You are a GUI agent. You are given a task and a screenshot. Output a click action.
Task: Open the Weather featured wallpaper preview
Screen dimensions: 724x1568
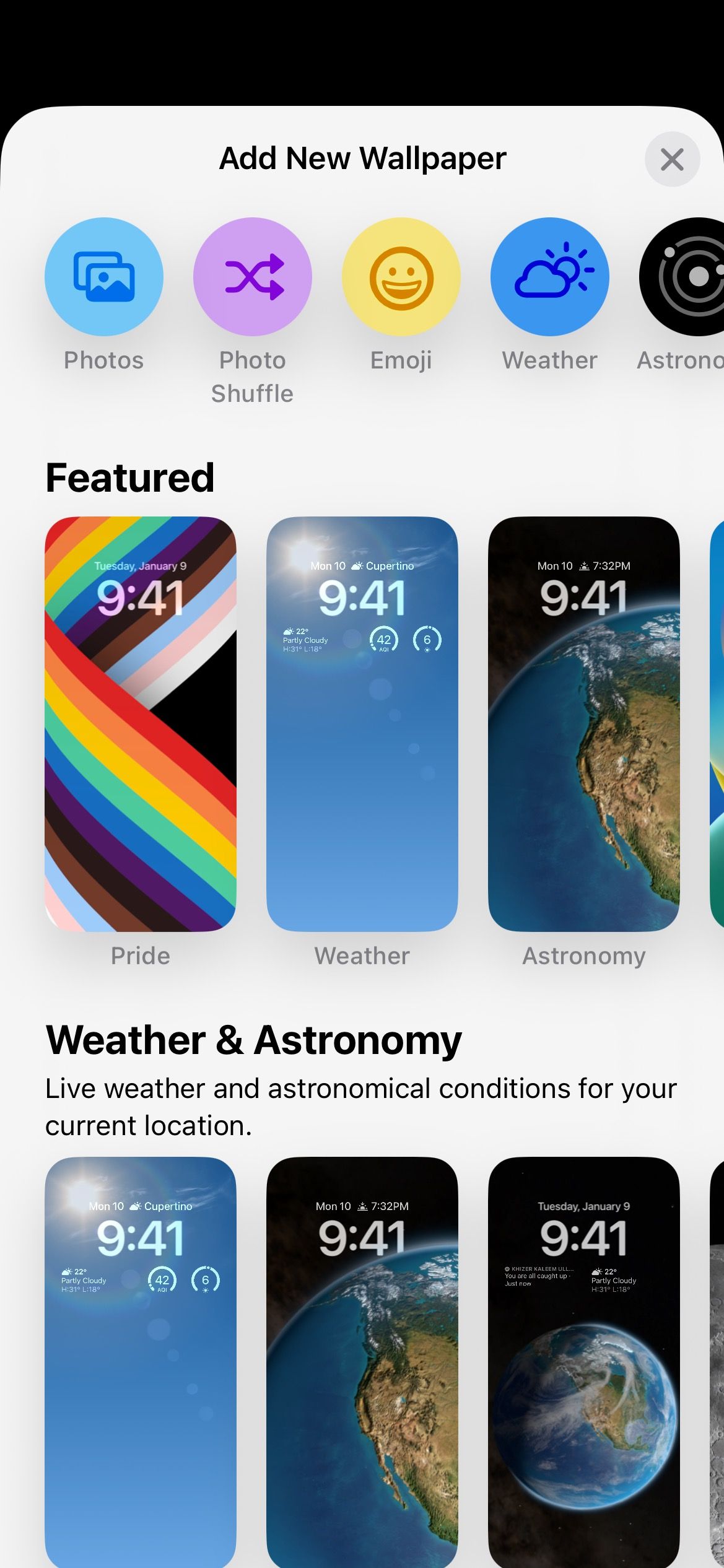pos(362,724)
